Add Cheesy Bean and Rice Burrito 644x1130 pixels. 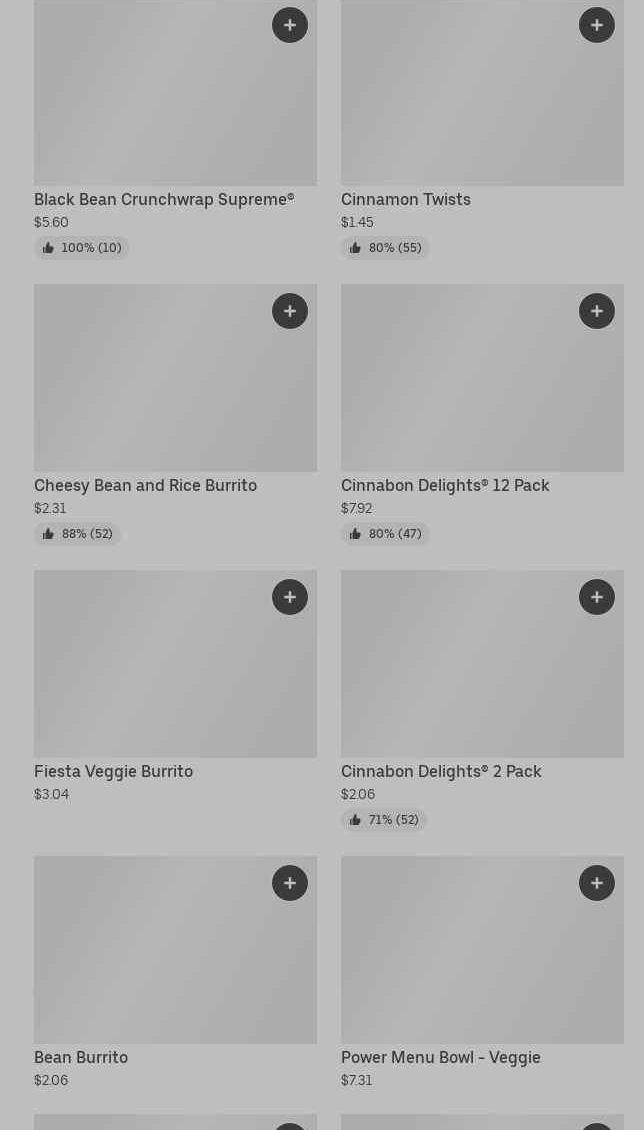pos(290,311)
